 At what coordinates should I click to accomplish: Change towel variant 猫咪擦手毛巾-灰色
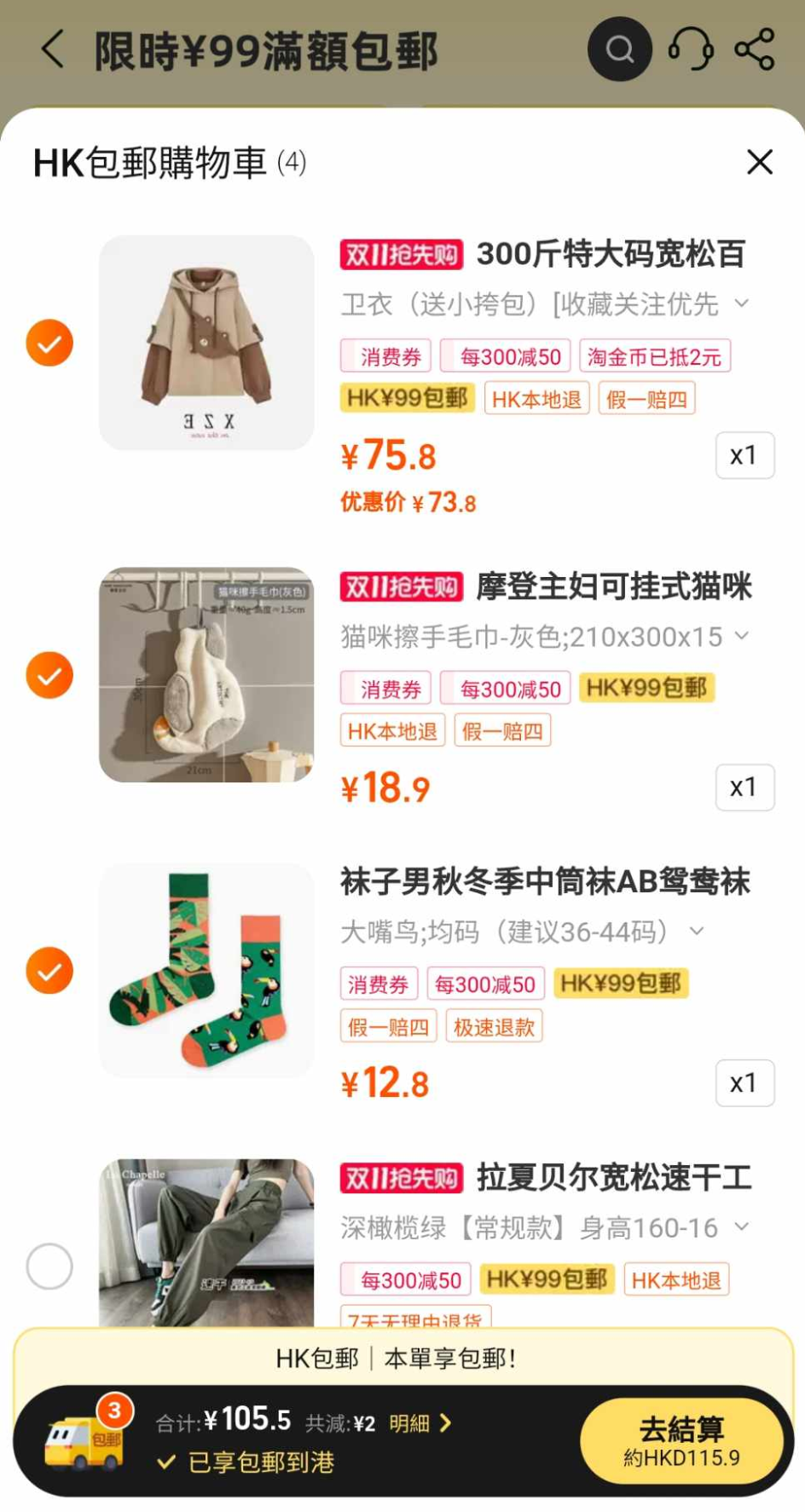[x=546, y=637]
